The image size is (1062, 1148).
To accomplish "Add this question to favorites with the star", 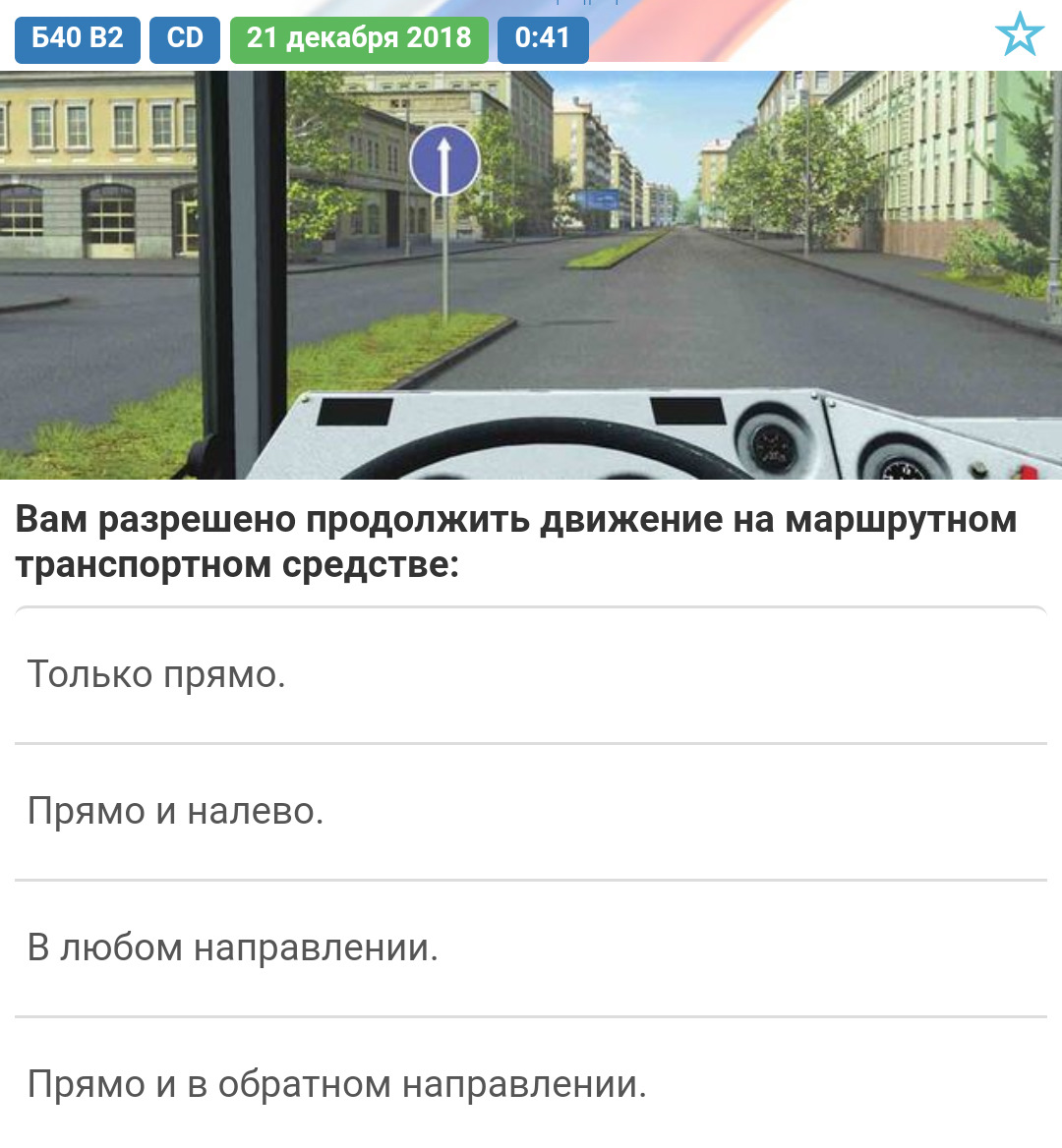I will coord(1019,35).
